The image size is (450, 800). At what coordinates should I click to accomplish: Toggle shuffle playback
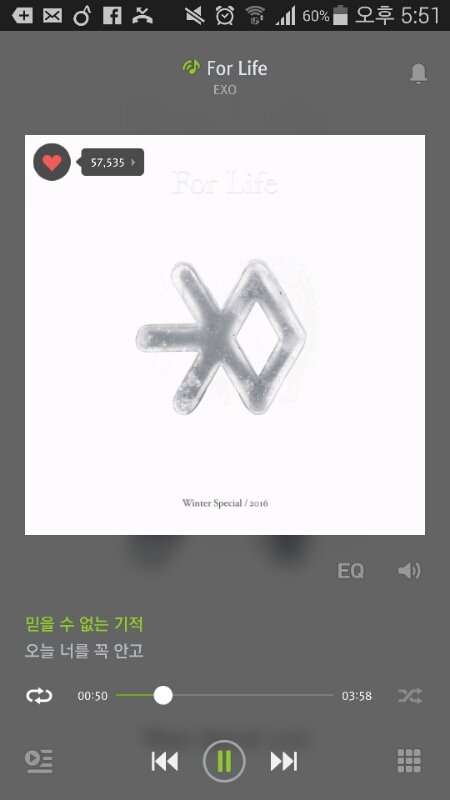point(410,695)
